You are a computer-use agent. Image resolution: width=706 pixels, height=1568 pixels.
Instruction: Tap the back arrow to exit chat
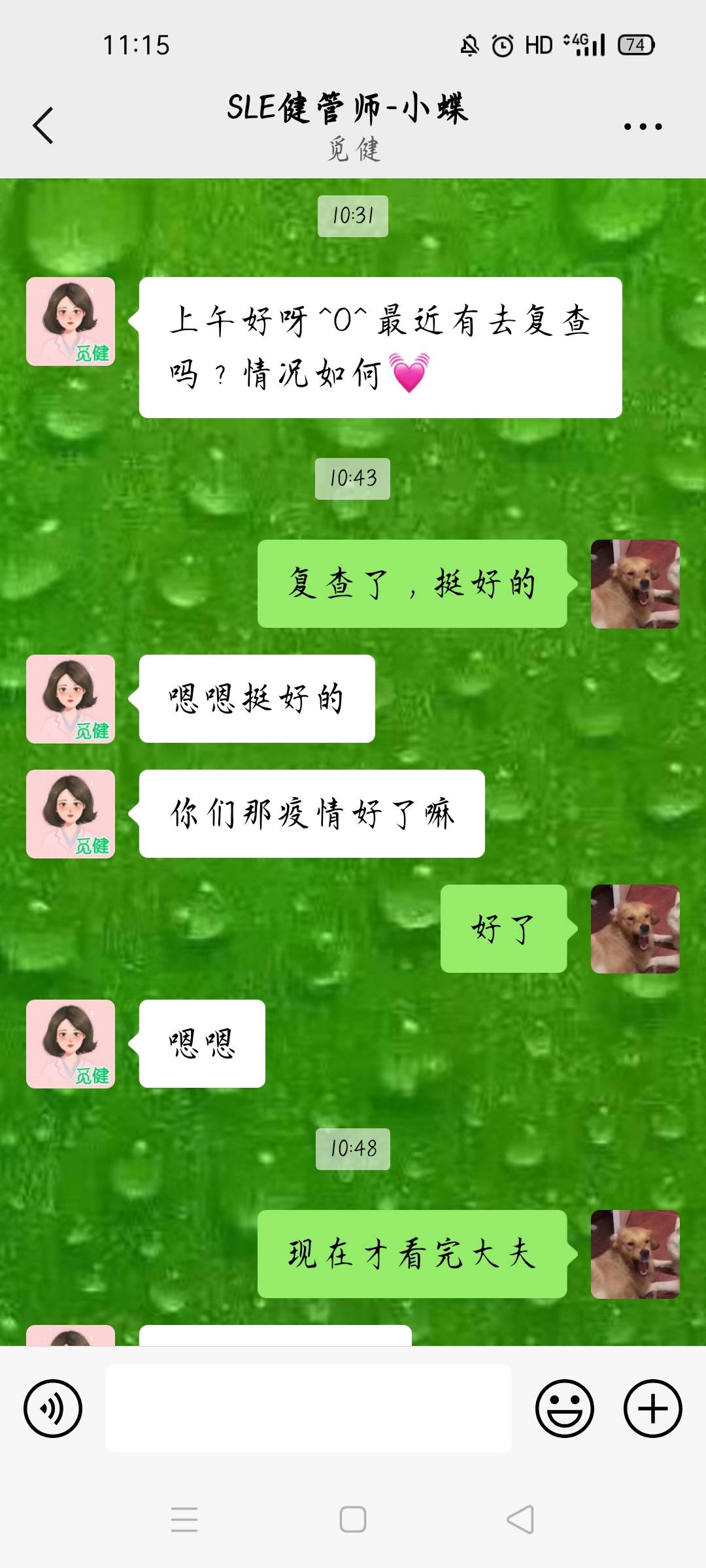[x=42, y=124]
